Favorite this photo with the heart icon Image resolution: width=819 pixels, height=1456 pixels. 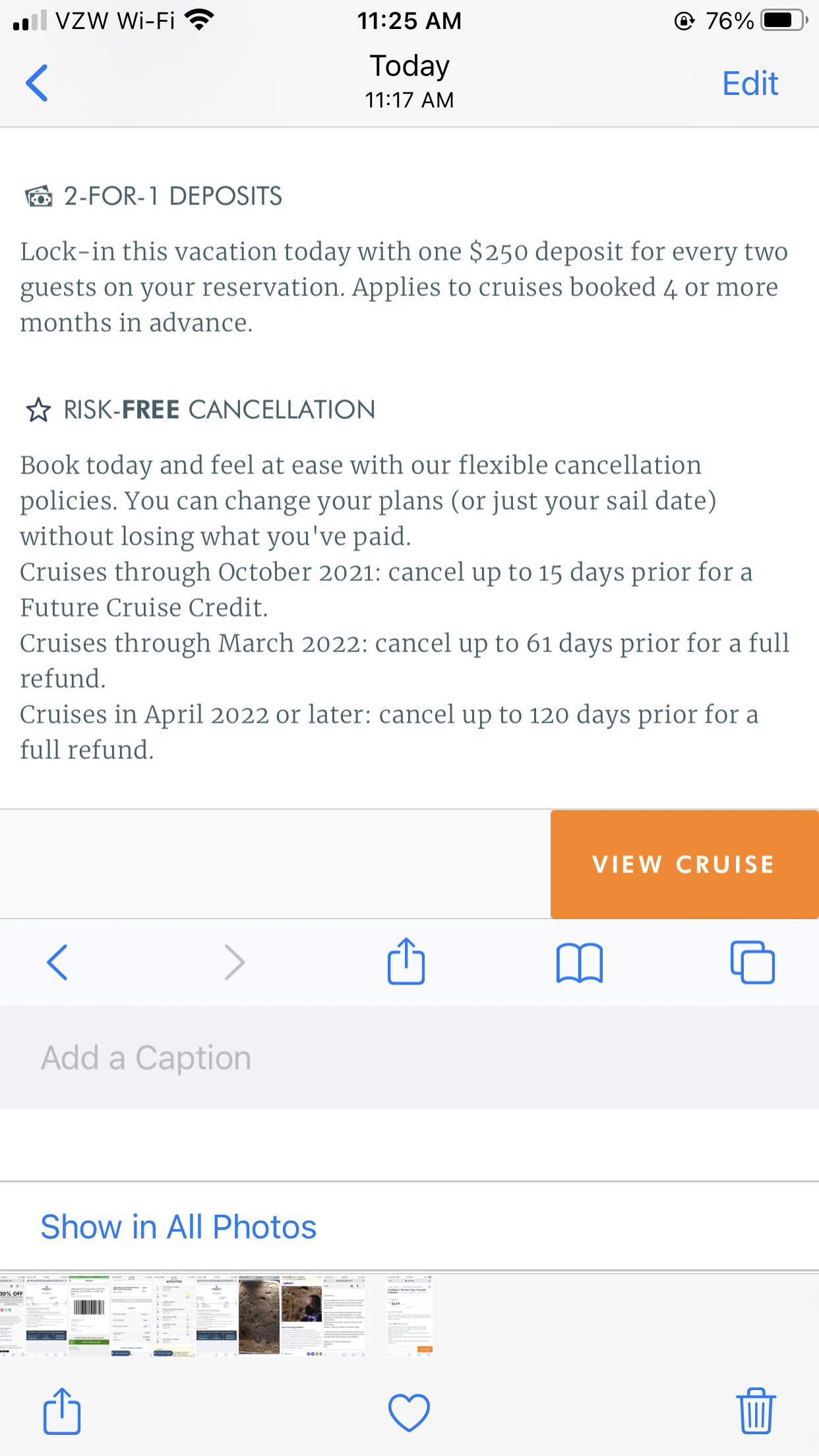pyautogui.click(x=409, y=1412)
